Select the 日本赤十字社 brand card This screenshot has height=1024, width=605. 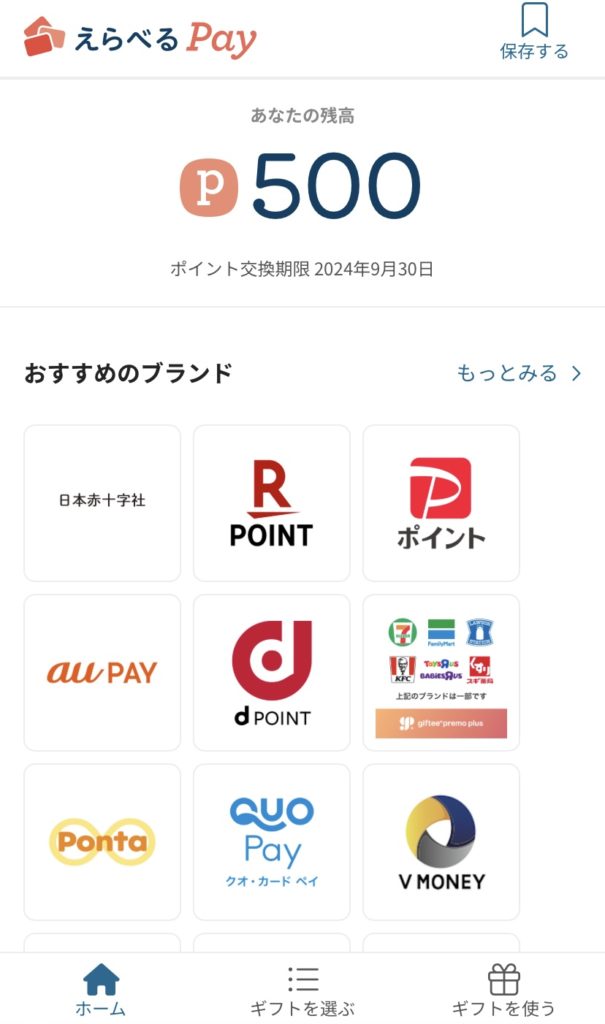(x=102, y=502)
